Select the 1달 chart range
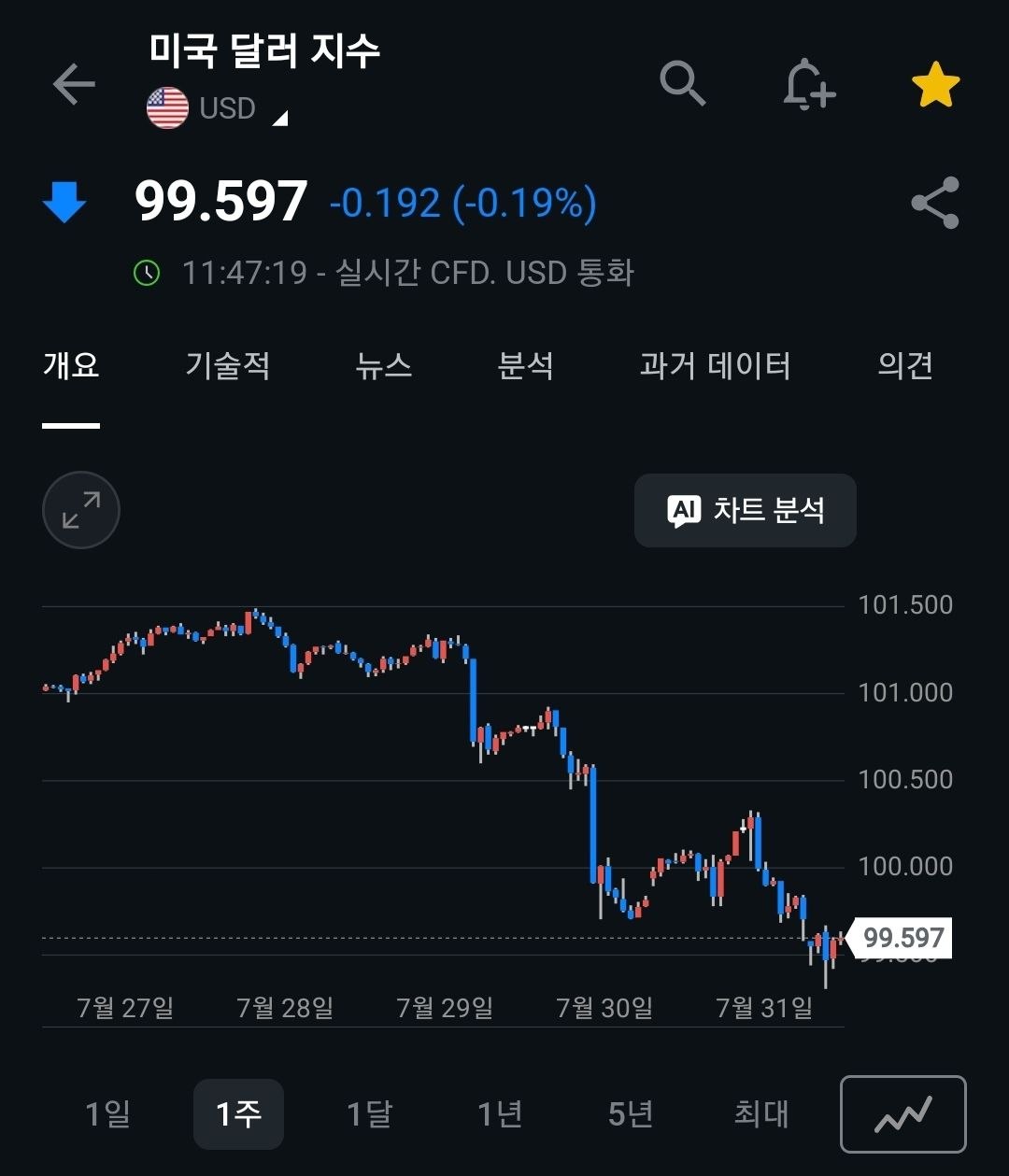This screenshot has height=1176, width=1009. pyautogui.click(x=369, y=1113)
